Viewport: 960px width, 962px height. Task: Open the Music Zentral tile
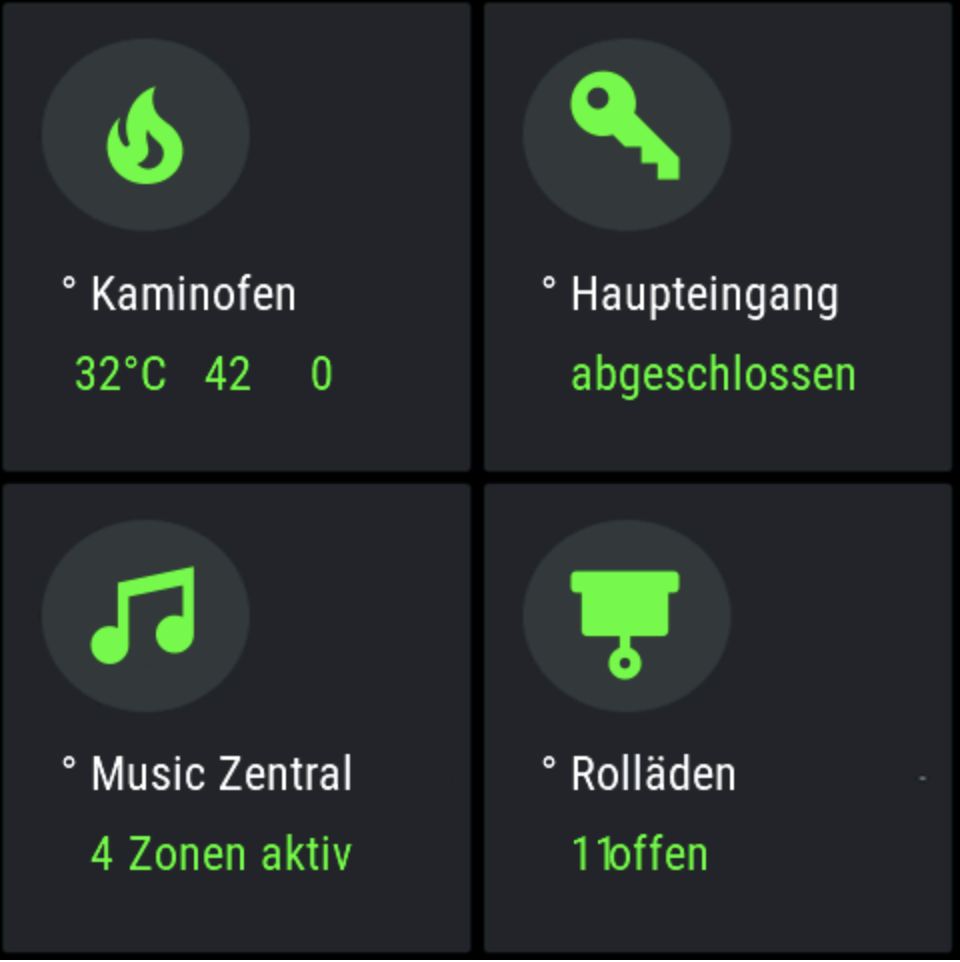(236, 718)
